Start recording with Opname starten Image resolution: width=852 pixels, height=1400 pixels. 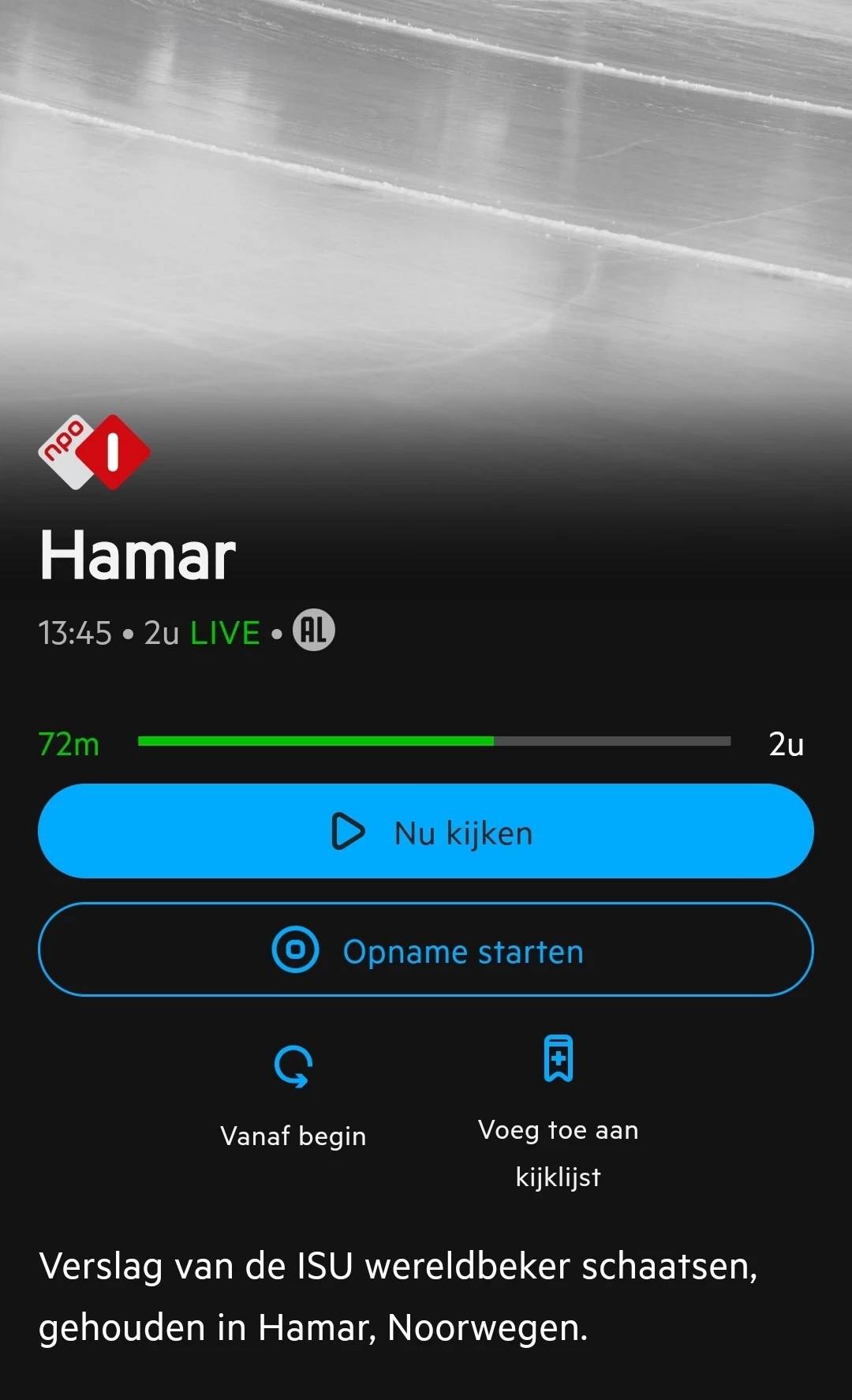426,949
